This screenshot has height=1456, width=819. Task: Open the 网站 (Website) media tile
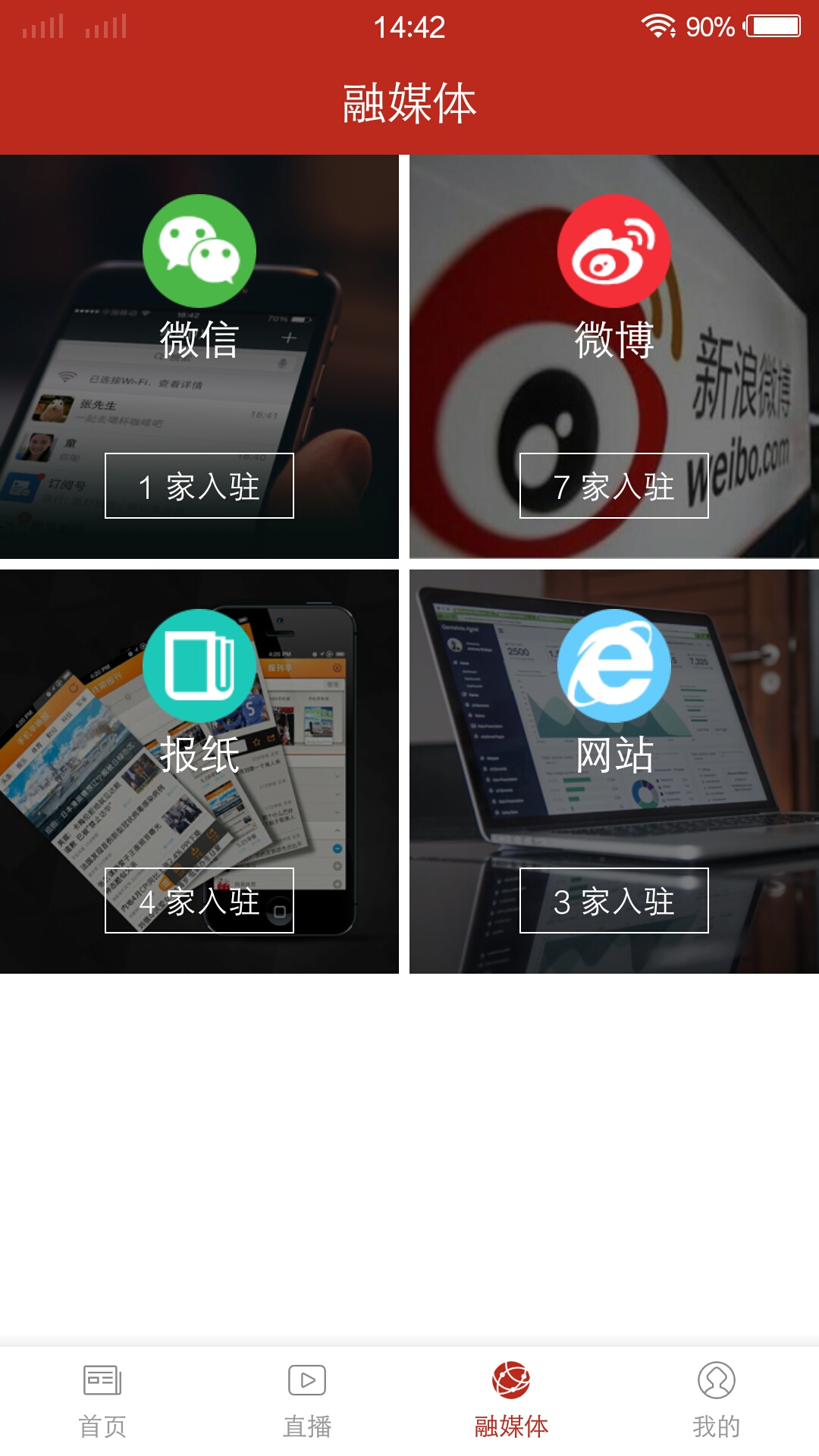[613, 771]
